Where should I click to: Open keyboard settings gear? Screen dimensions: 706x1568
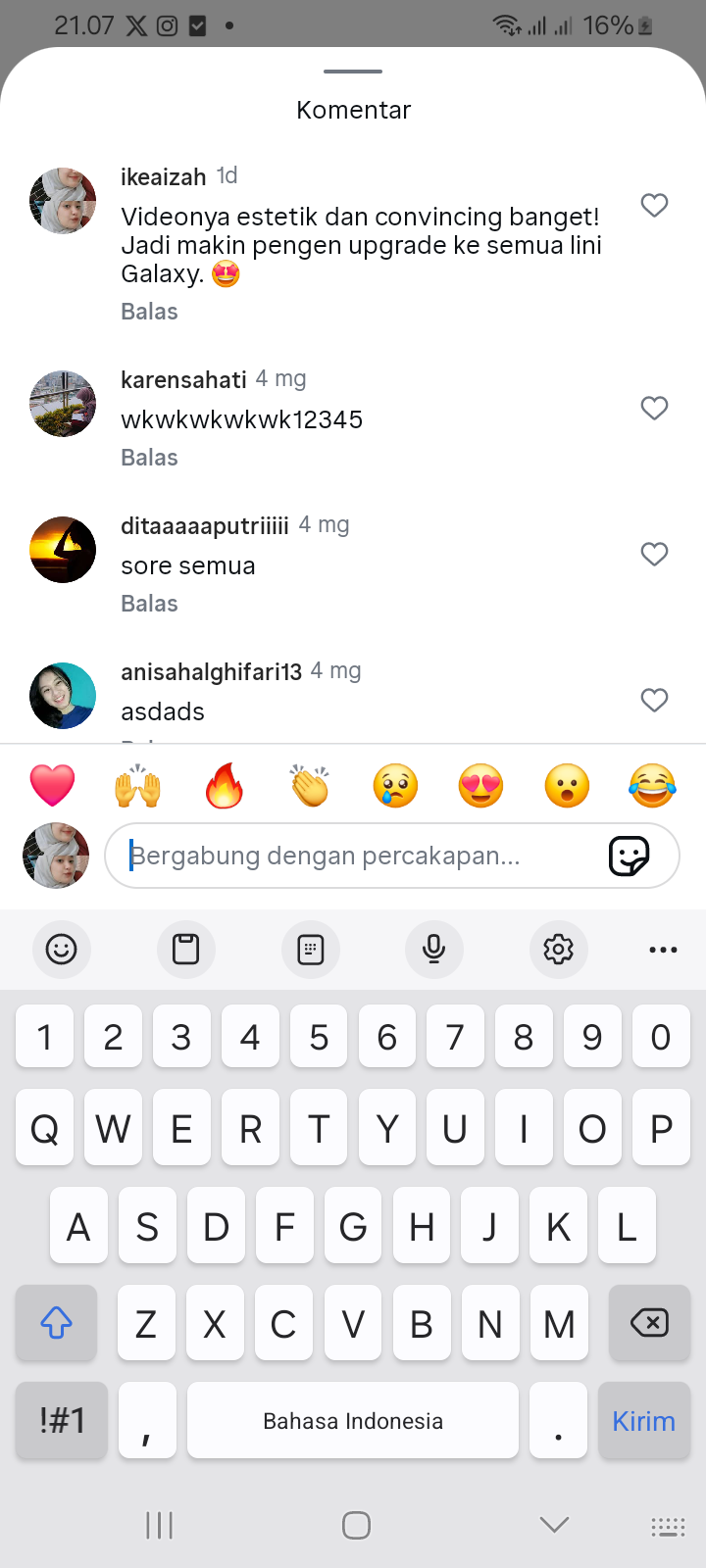click(x=558, y=949)
